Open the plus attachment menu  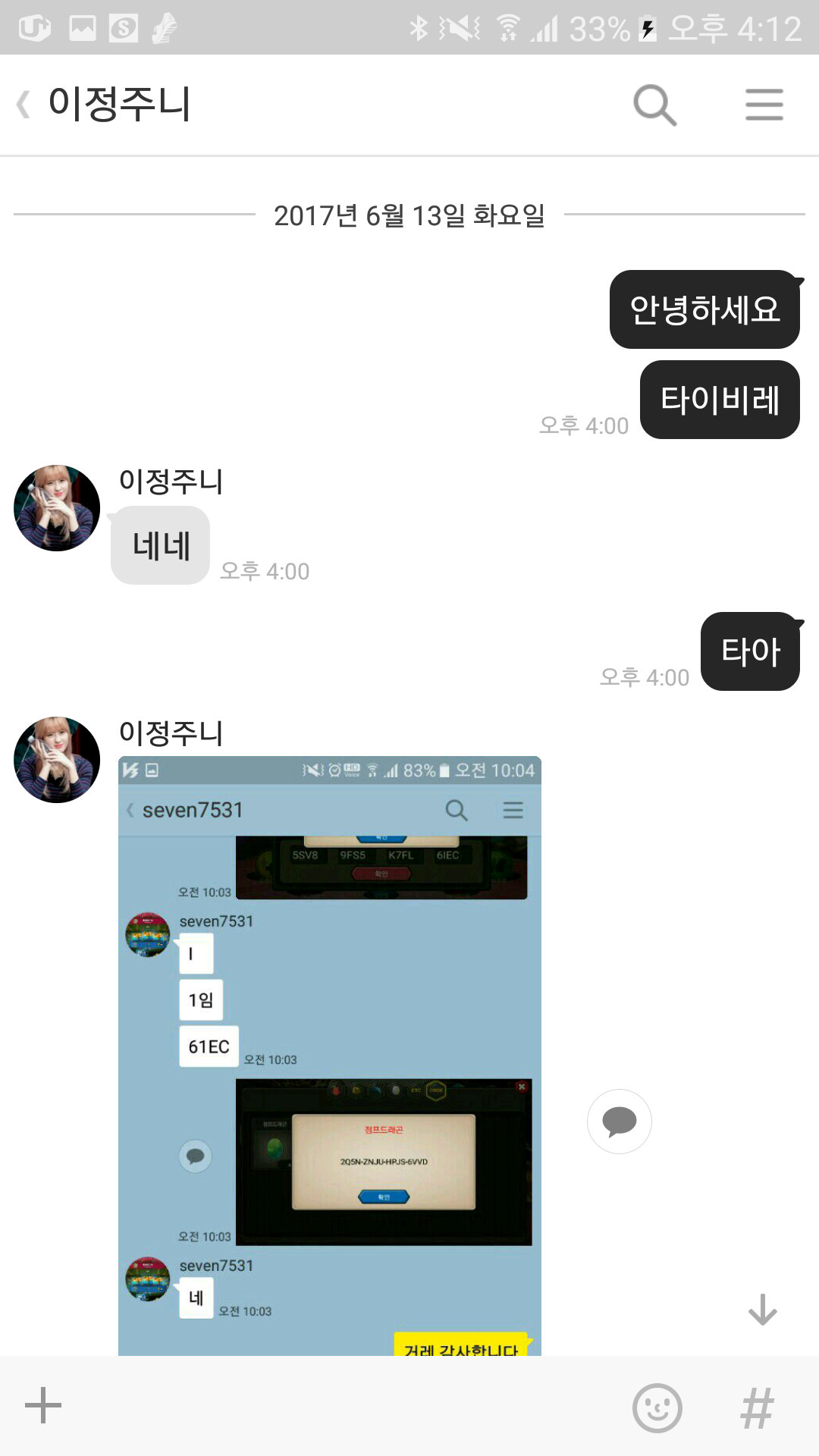[x=43, y=1406]
